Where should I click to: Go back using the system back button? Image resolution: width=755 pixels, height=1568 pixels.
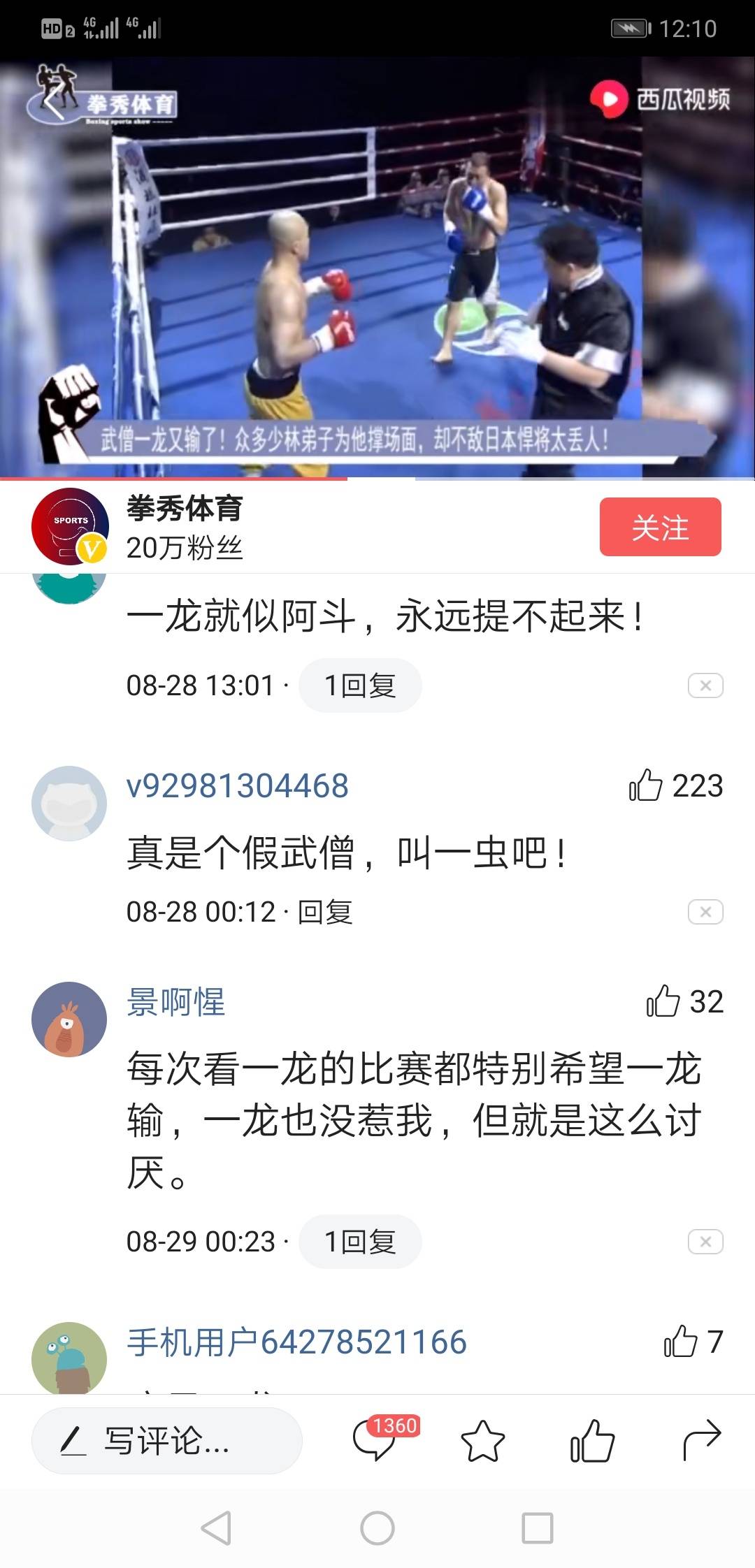[x=216, y=1528]
